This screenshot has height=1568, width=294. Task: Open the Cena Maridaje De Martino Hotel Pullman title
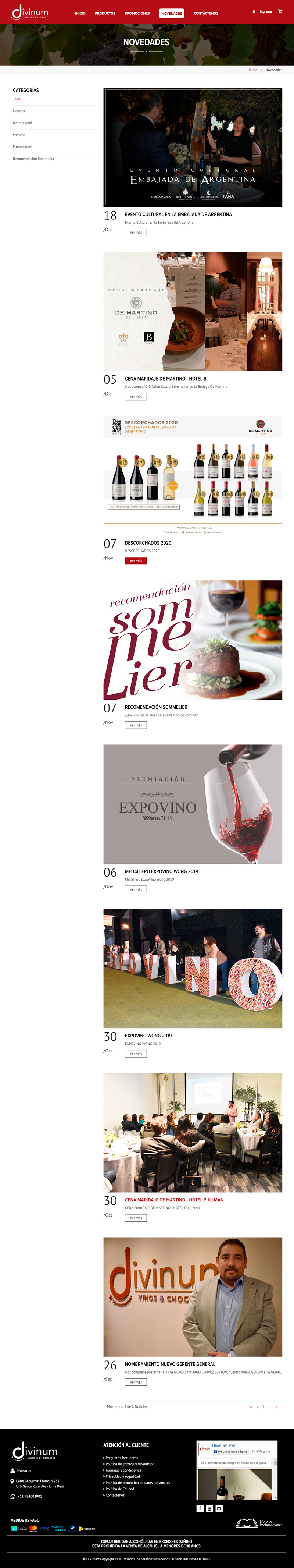174,1200
